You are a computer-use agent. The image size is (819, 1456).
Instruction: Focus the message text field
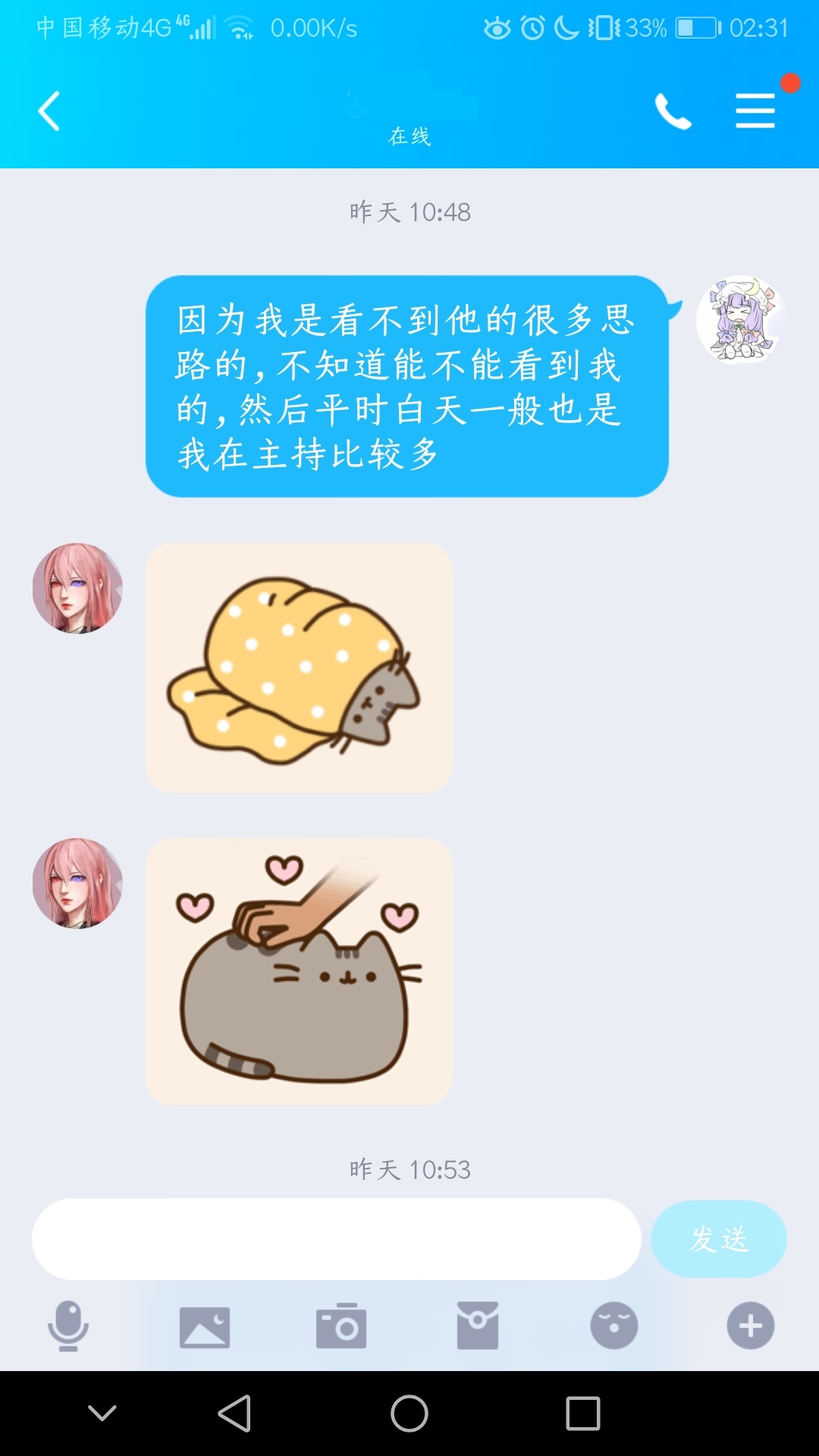pyautogui.click(x=336, y=1239)
